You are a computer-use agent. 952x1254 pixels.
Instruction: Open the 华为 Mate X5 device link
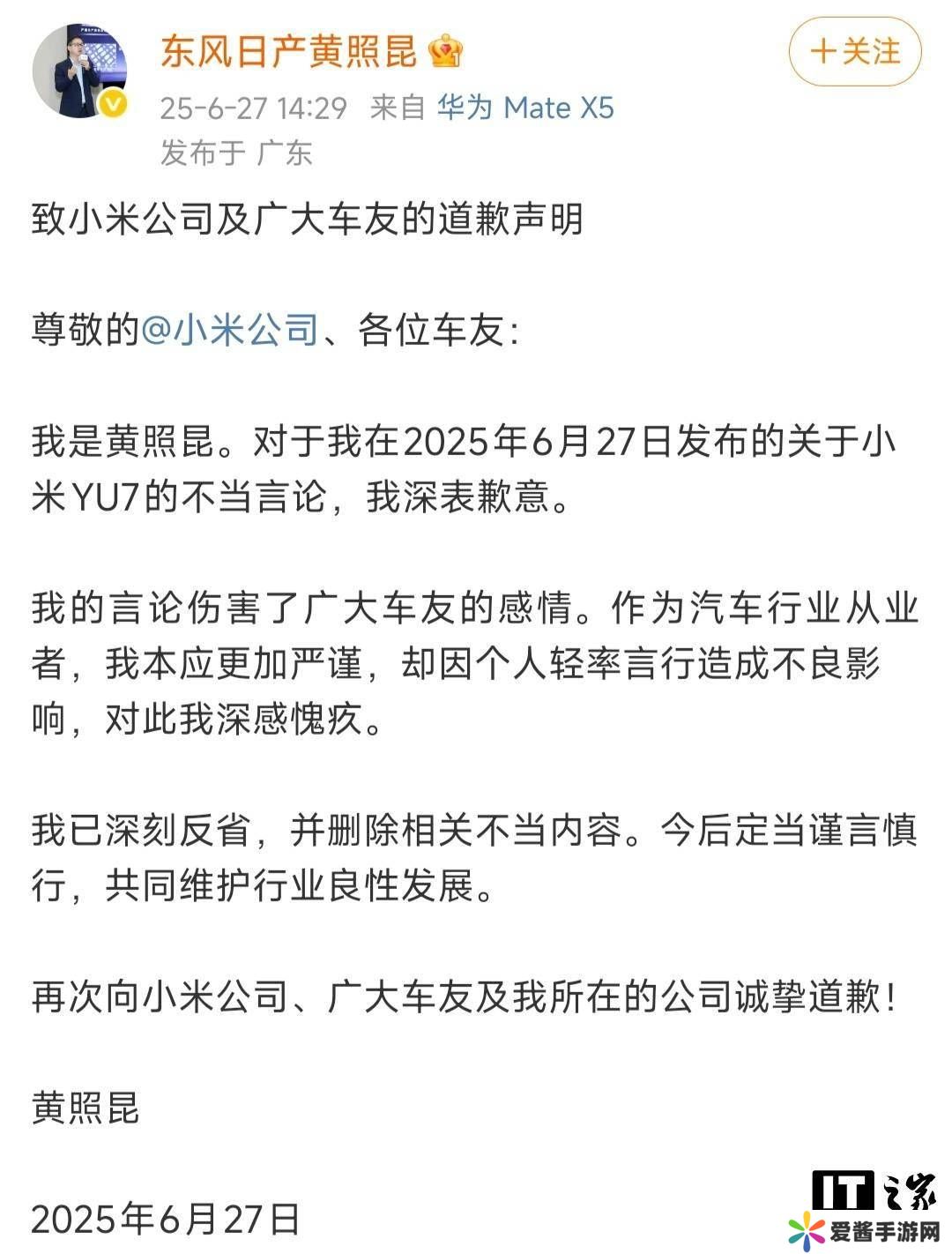tap(525, 108)
